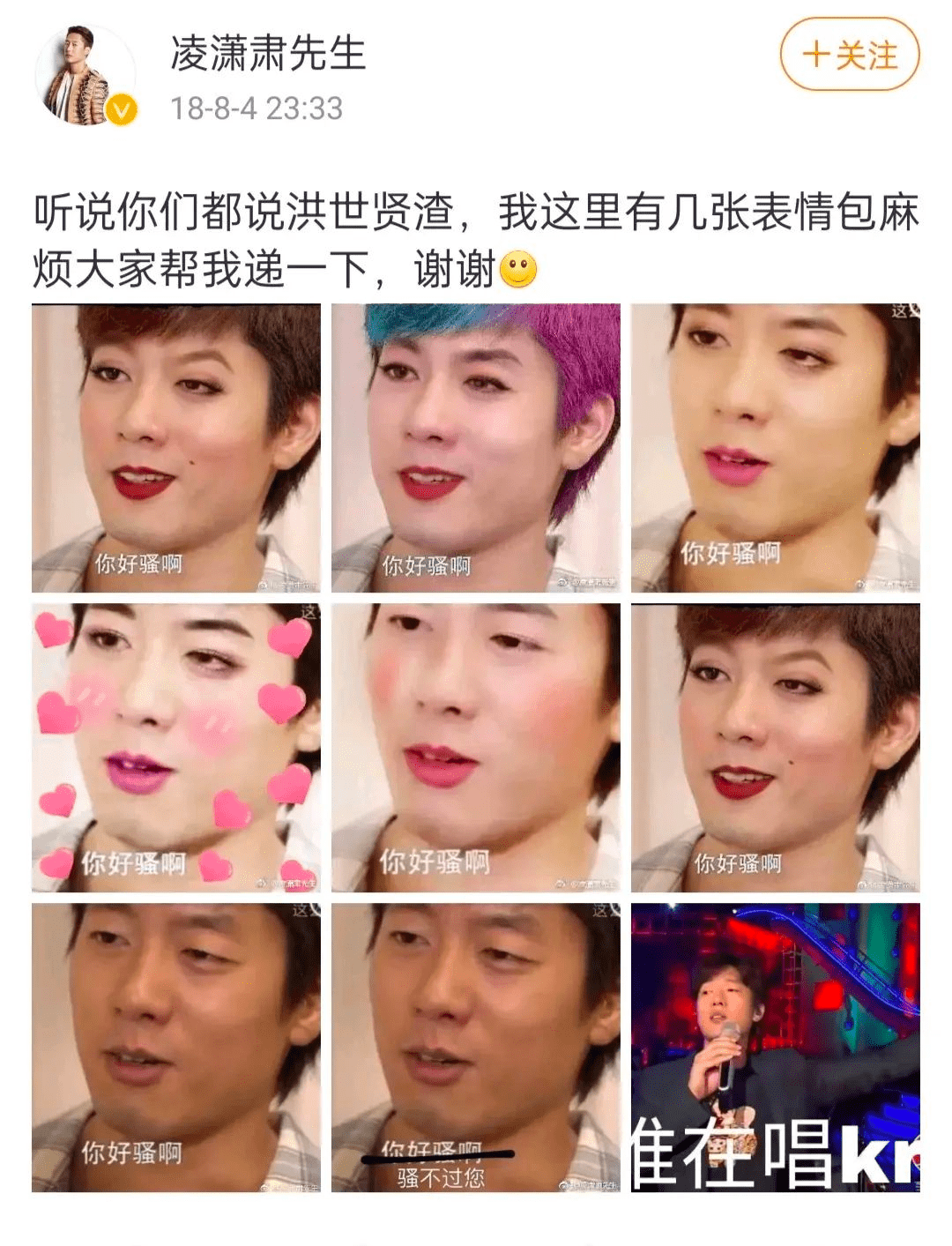Viewport: 952px width, 1246px height.
Task: Tap the +关注 follow button
Action: 849,55
